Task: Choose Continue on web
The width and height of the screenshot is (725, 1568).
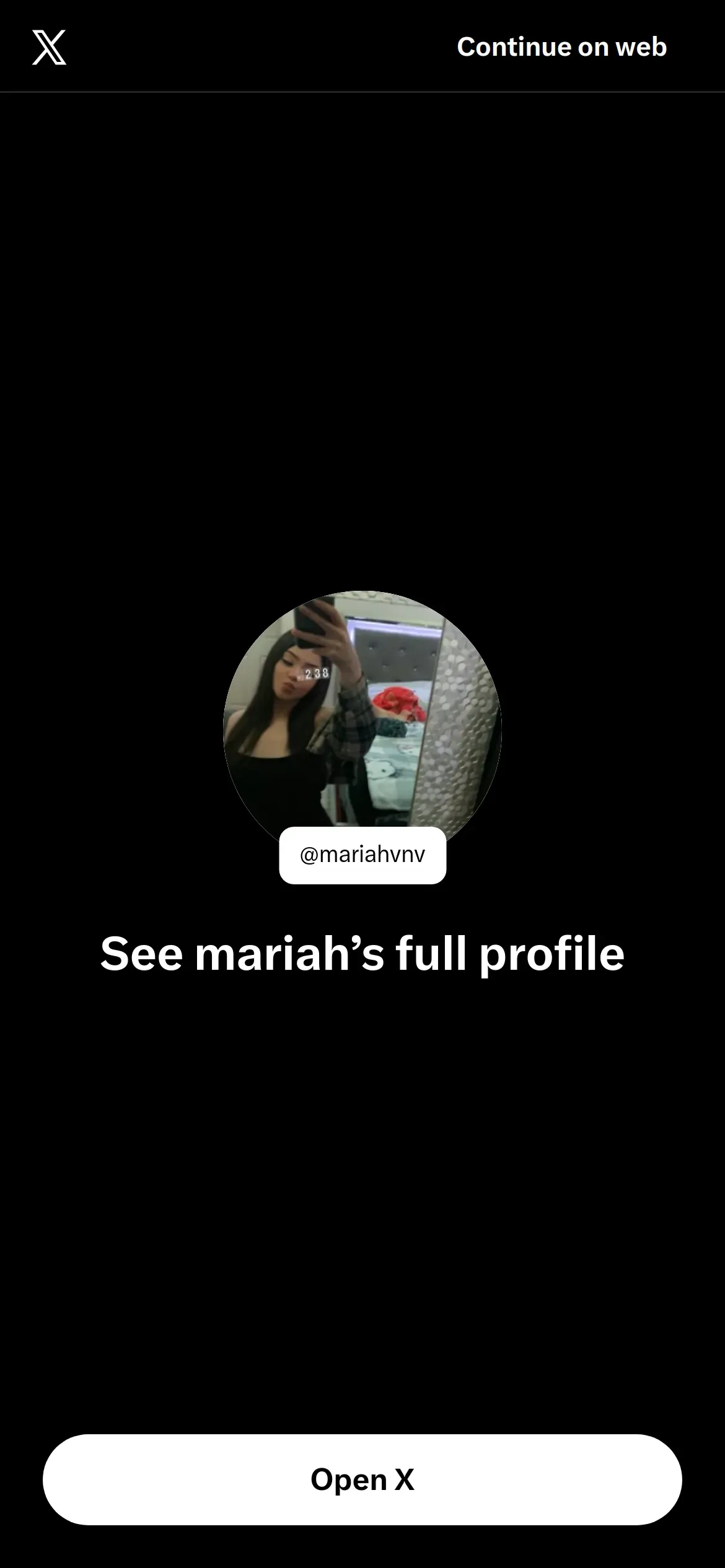Action: [561, 47]
